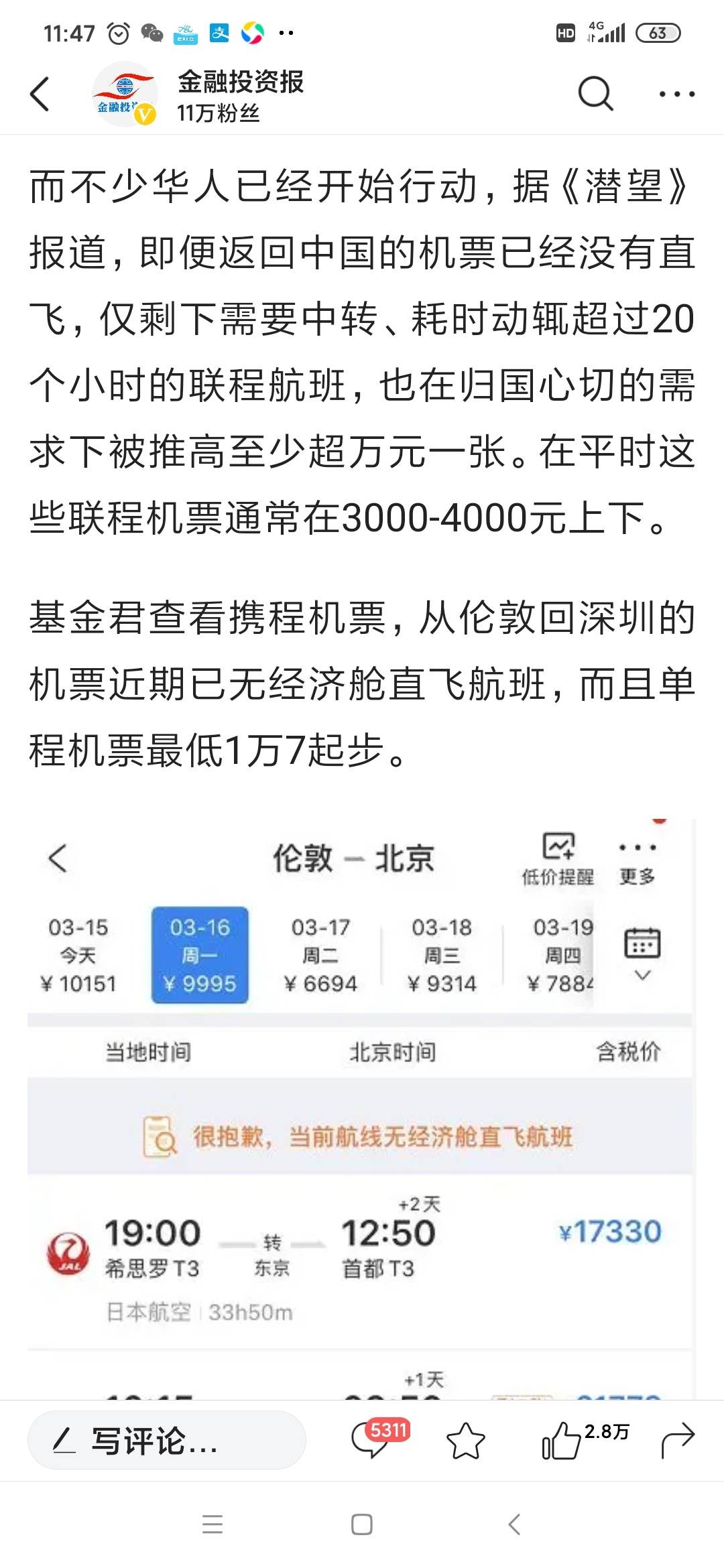Go back from the article

[x=40, y=94]
